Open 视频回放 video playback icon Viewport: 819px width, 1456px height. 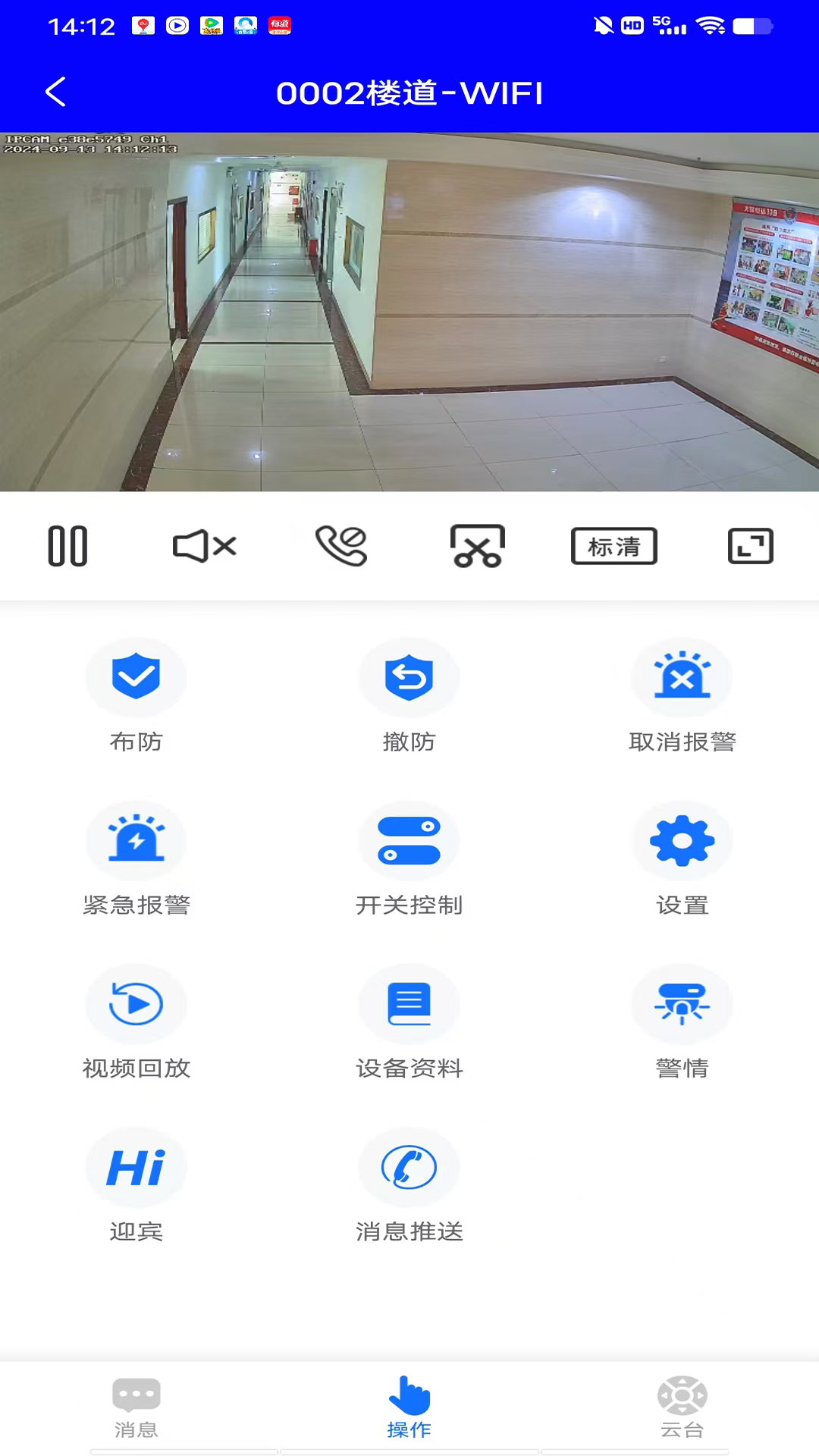point(136,1003)
